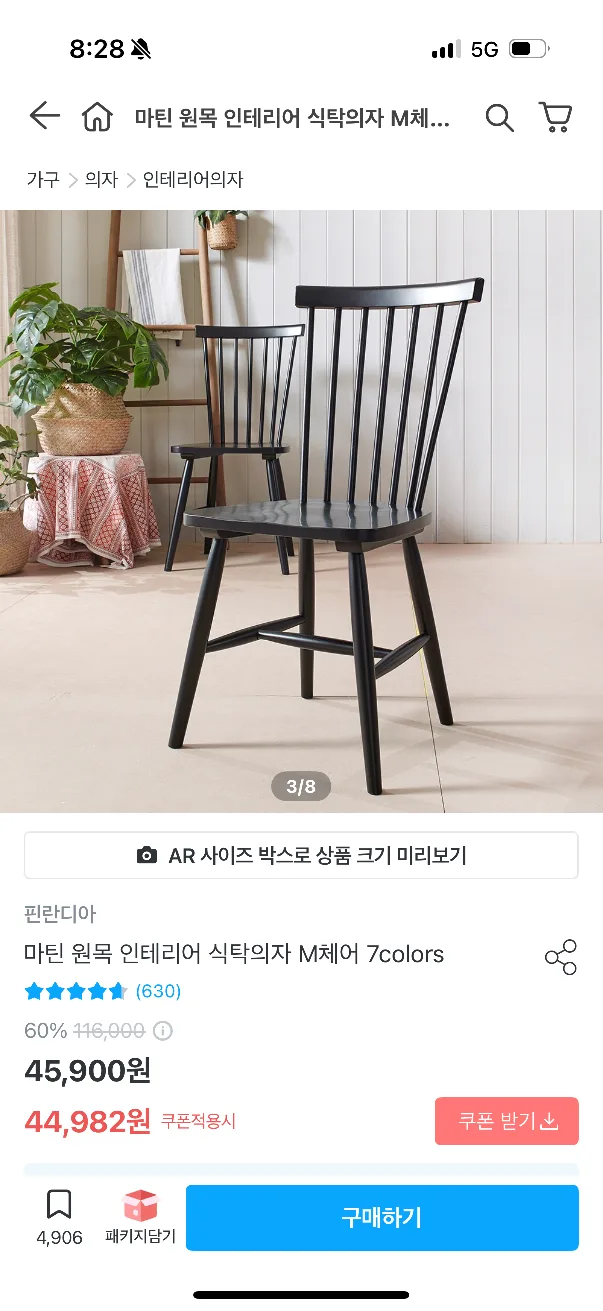The width and height of the screenshot is (603, 1311).
Task: Open the 인테리어의자 breadcrumb category
Action: [x=193, y=180]
